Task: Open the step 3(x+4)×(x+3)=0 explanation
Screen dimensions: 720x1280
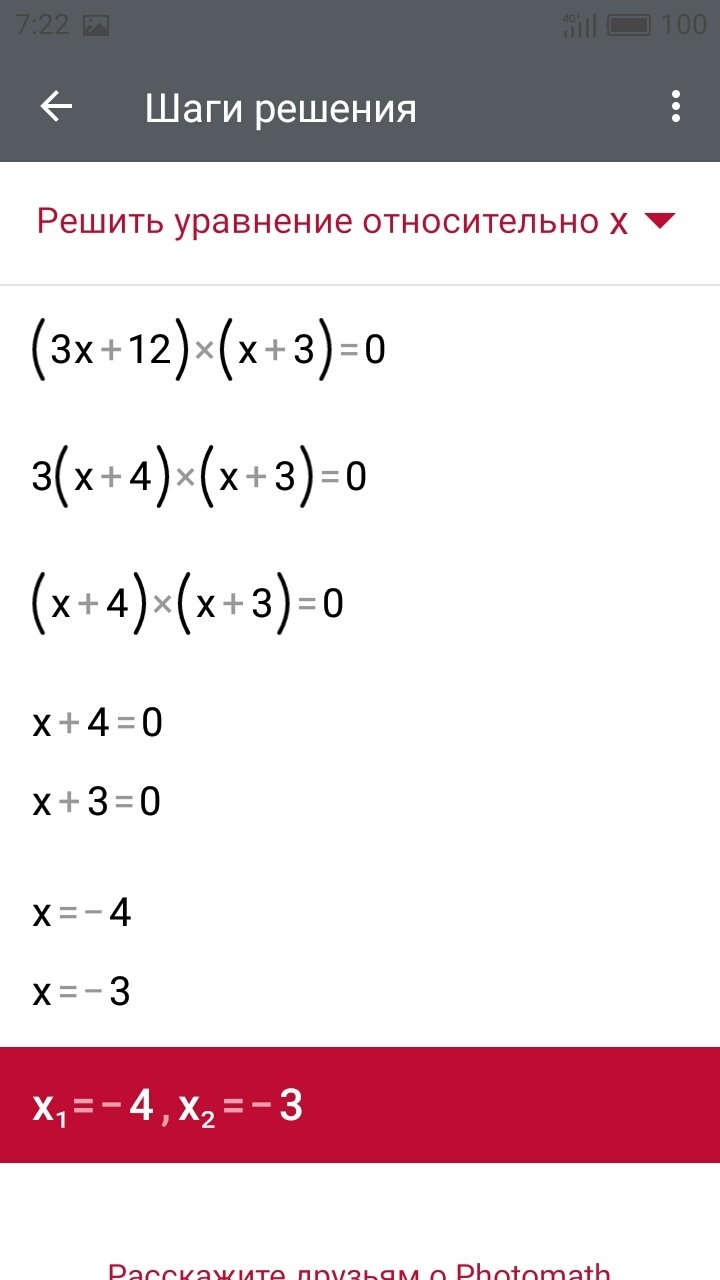Action: pyautogui.click(x=200, y=479)
